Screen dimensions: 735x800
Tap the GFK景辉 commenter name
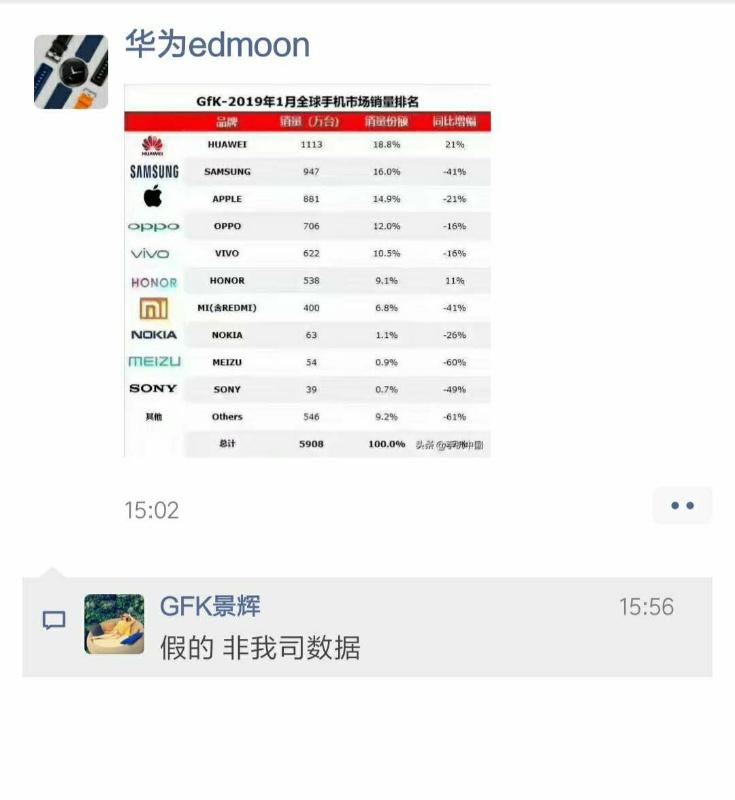(x=210, y=606)
